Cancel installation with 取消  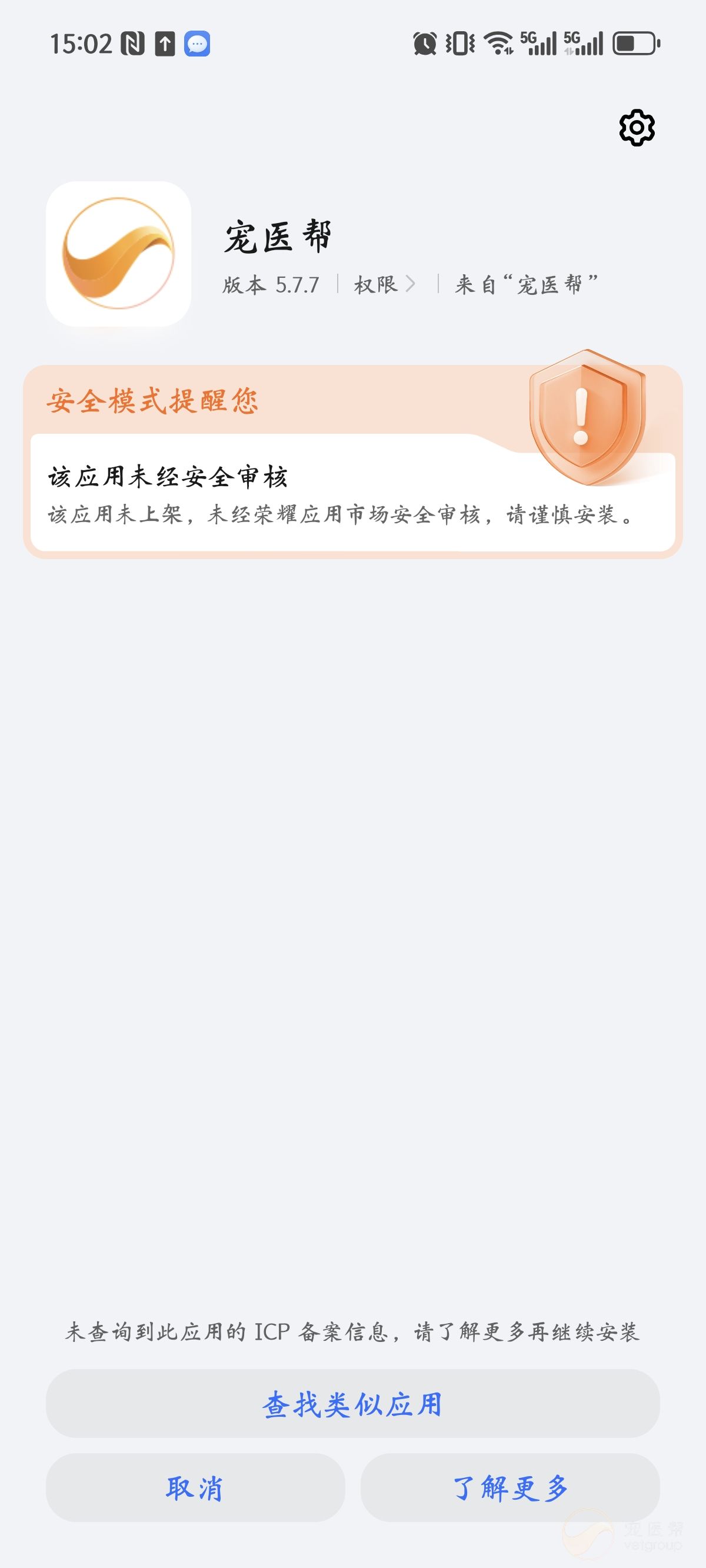coord(195,1489)
